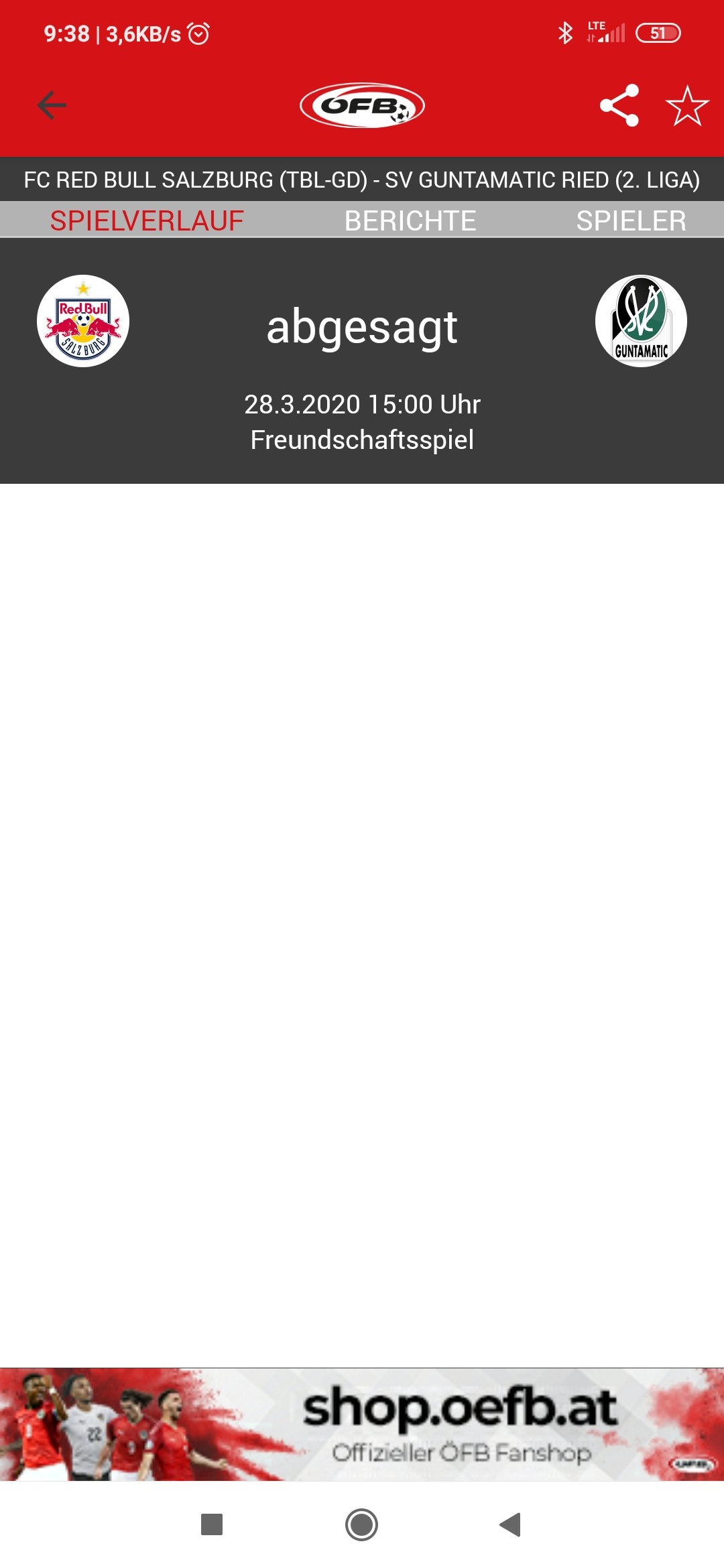Go back using the top-left arrow
This screenshot has width=724, height=1568.
click(x=52, y=105)
